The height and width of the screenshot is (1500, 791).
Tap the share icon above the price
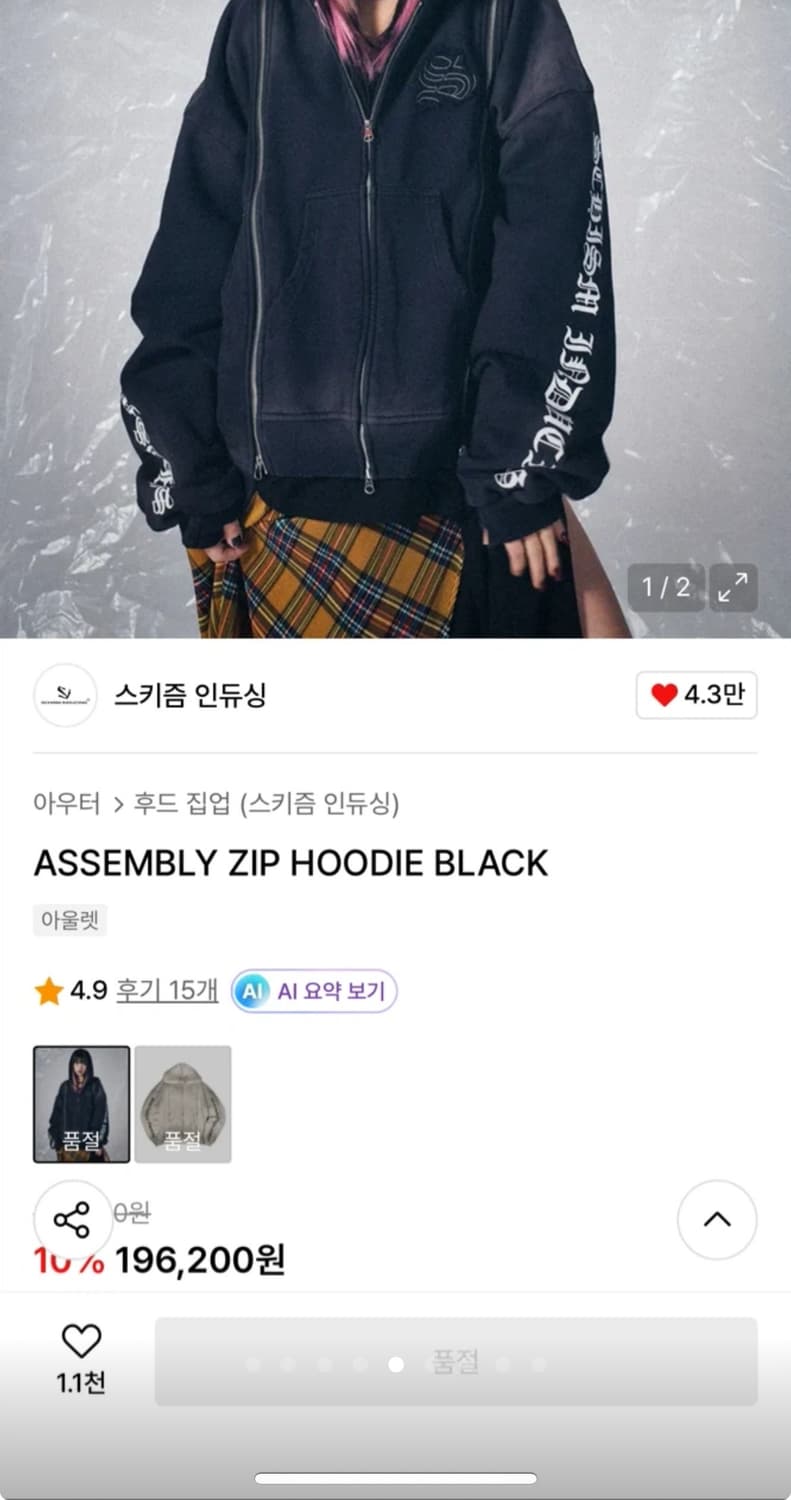(73, 1220)
